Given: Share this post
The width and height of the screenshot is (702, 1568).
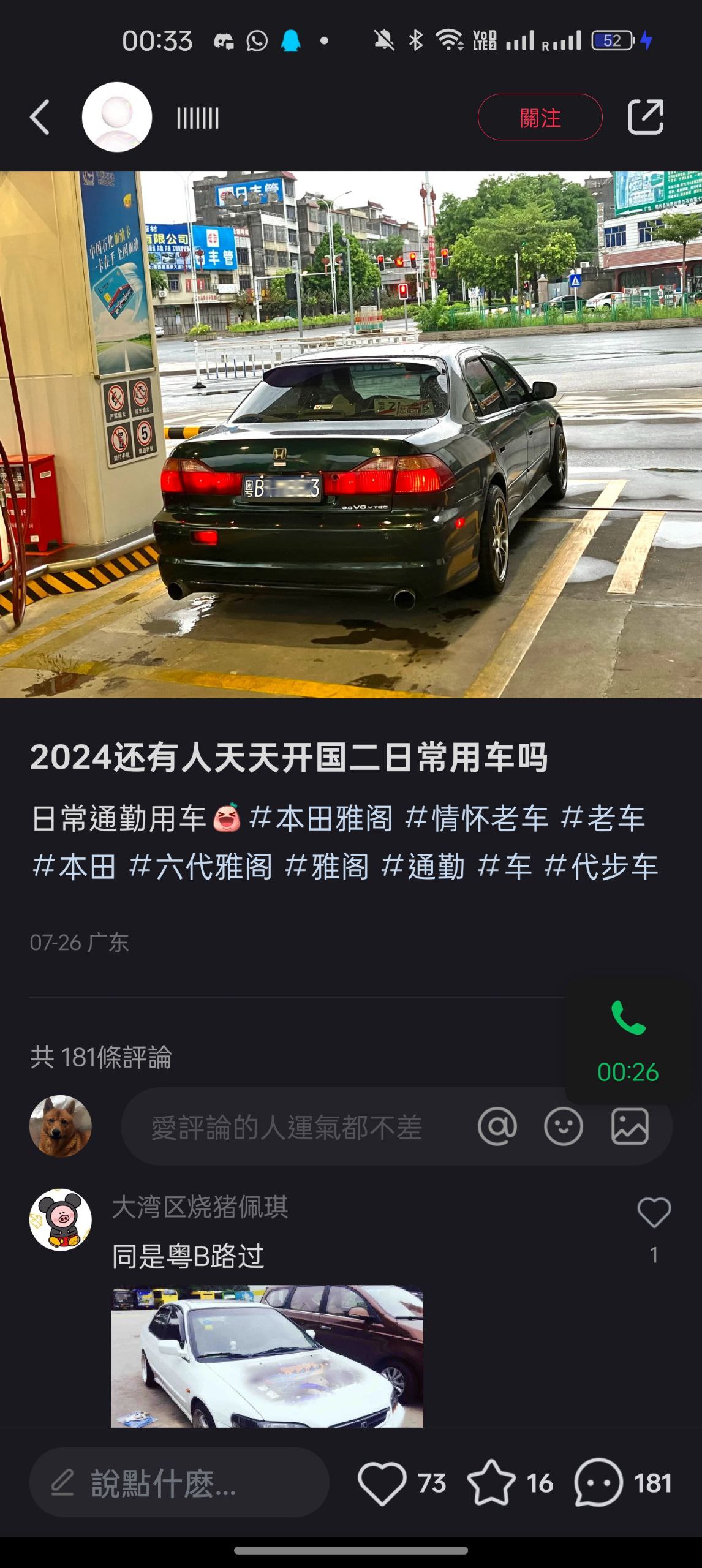Looking at the screenshot, I should click(x=645, y=117).
